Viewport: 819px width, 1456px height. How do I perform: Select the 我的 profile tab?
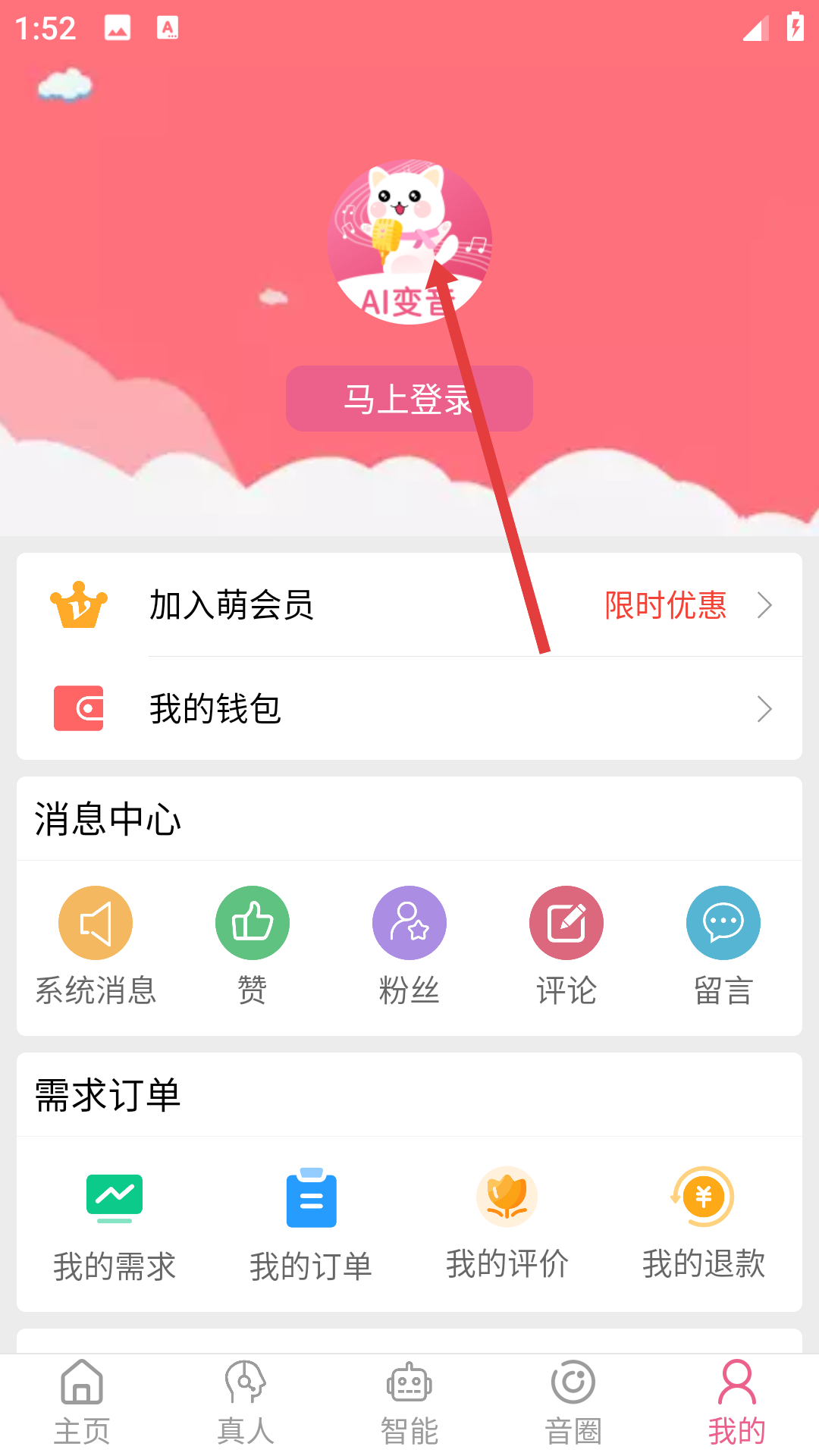pos(737,1403)
